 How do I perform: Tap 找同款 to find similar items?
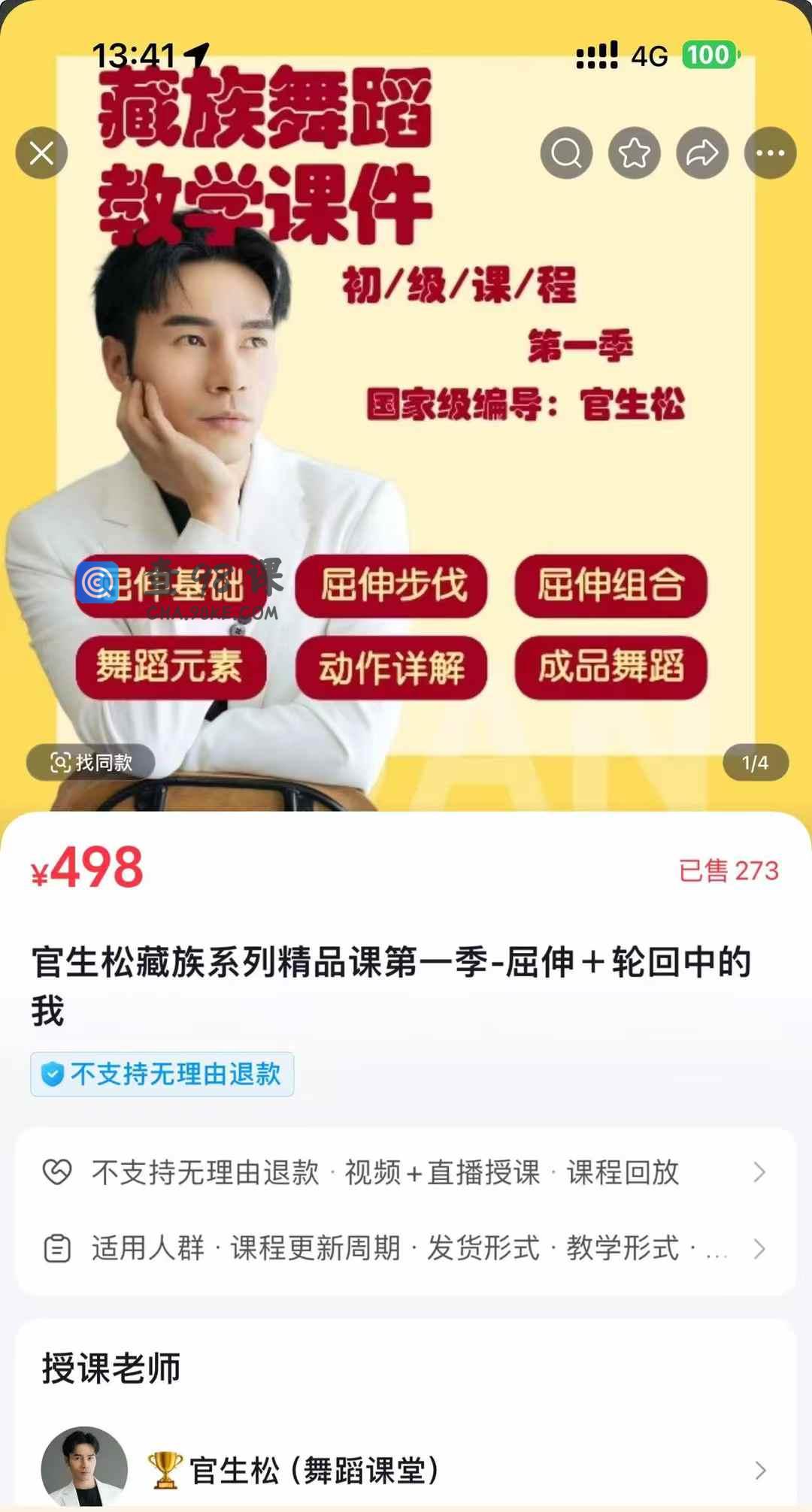pos(91,763)
